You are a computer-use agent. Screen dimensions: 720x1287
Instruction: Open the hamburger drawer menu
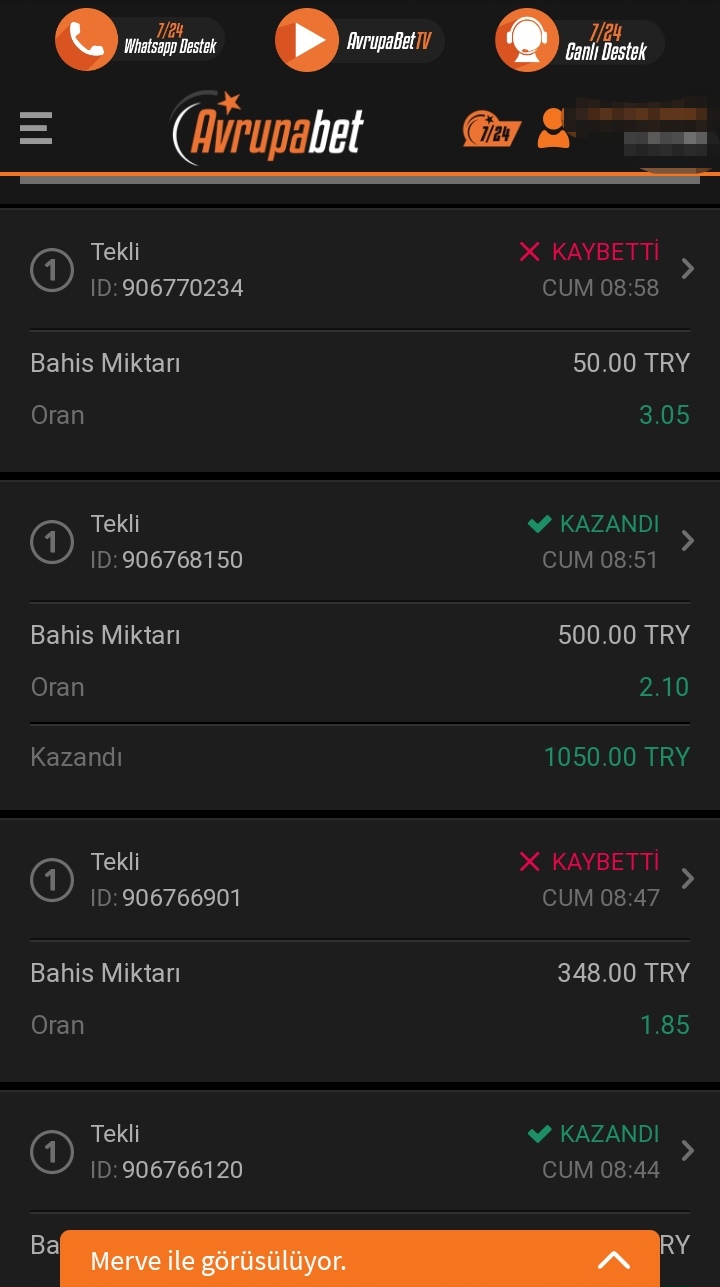[x=36, y=128]
